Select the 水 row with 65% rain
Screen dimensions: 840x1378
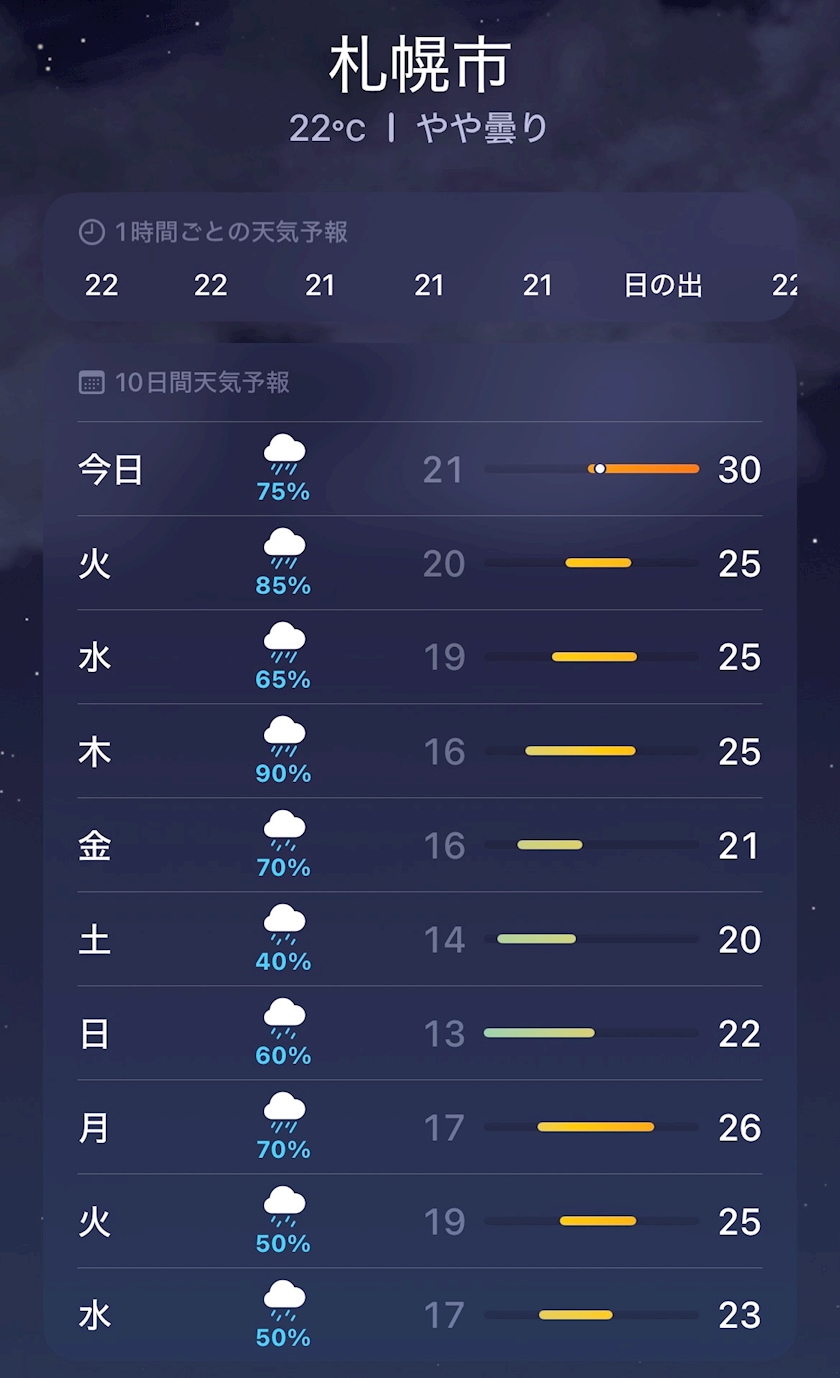tap(420, 657)
